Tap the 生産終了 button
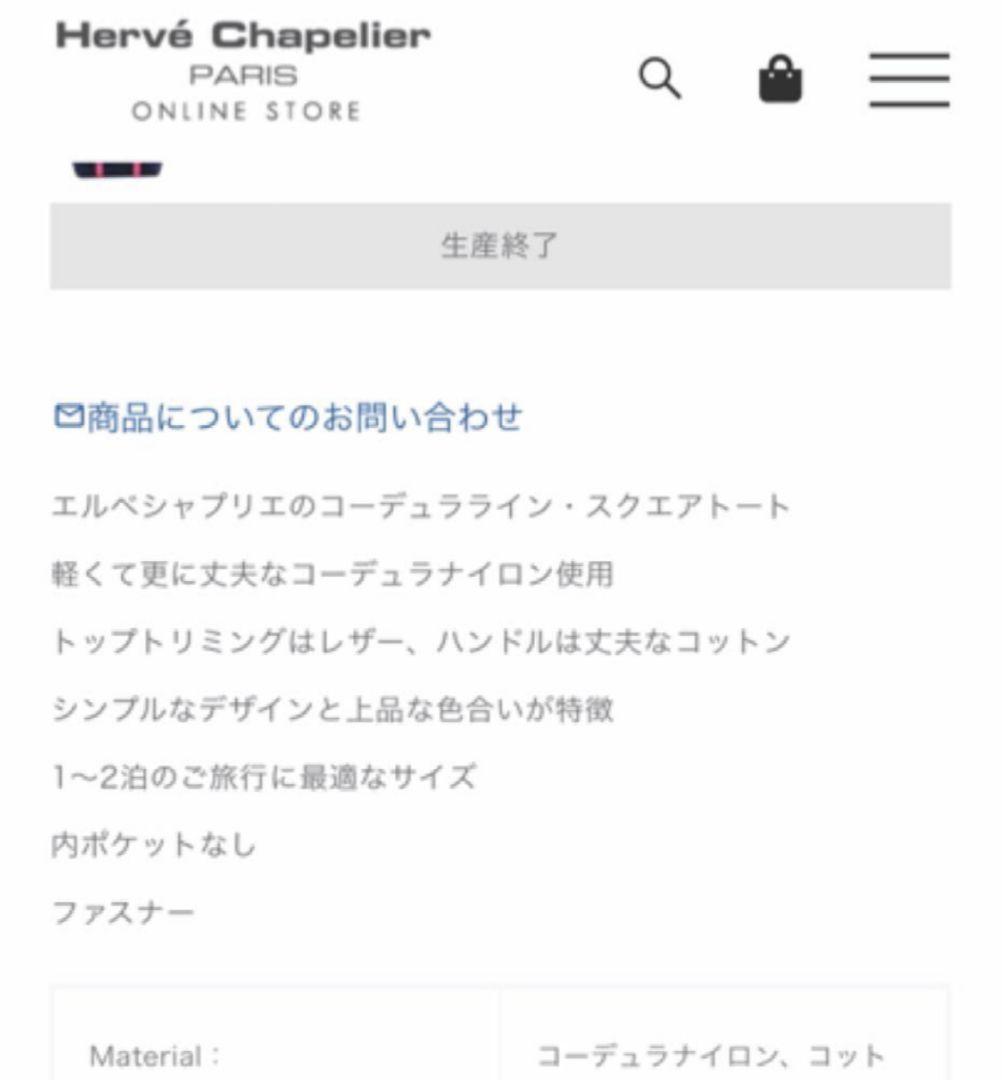Viewport: 1002px width, 1080px height. pos(500,246)
